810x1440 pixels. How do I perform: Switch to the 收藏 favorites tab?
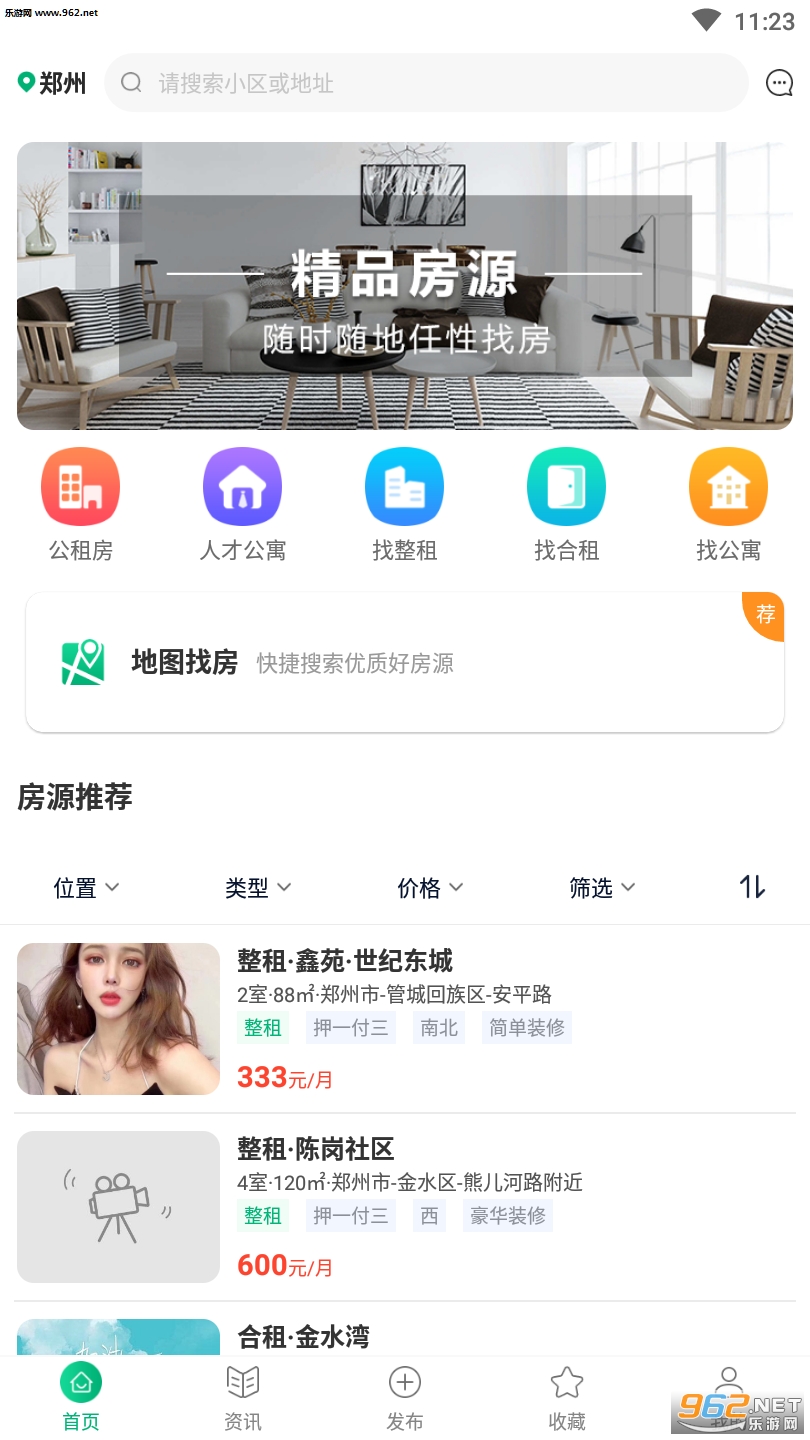pos(566,1398)
